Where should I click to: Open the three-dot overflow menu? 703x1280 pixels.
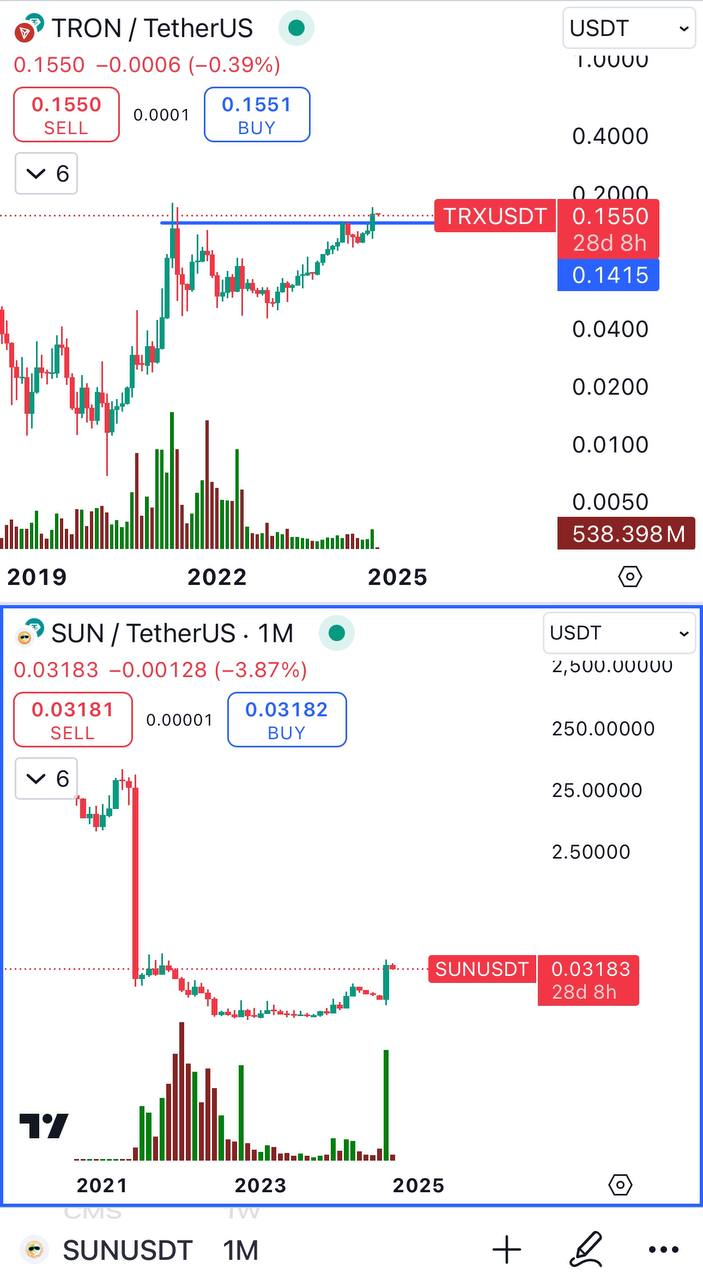[663, 1249]
